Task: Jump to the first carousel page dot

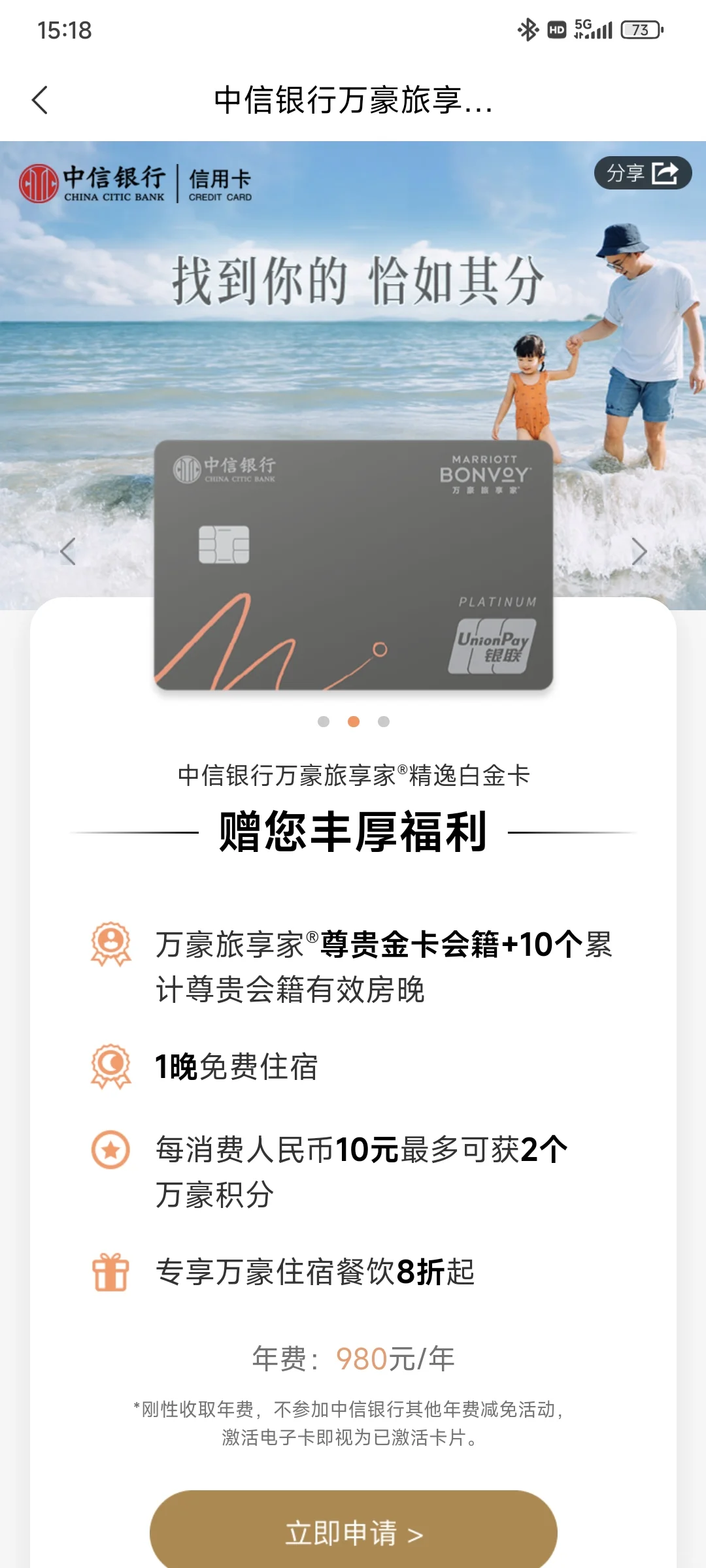Action: [x=323, y=721]
